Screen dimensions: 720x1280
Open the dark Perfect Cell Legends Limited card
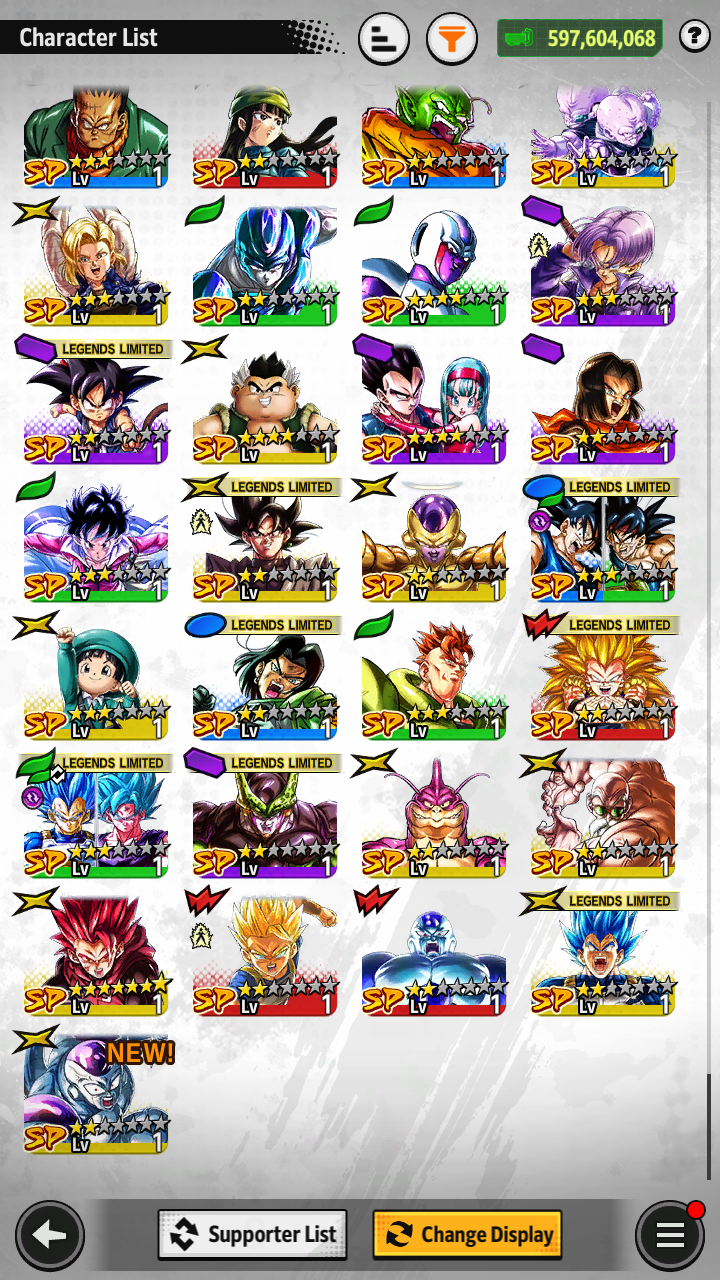point(265,818)
